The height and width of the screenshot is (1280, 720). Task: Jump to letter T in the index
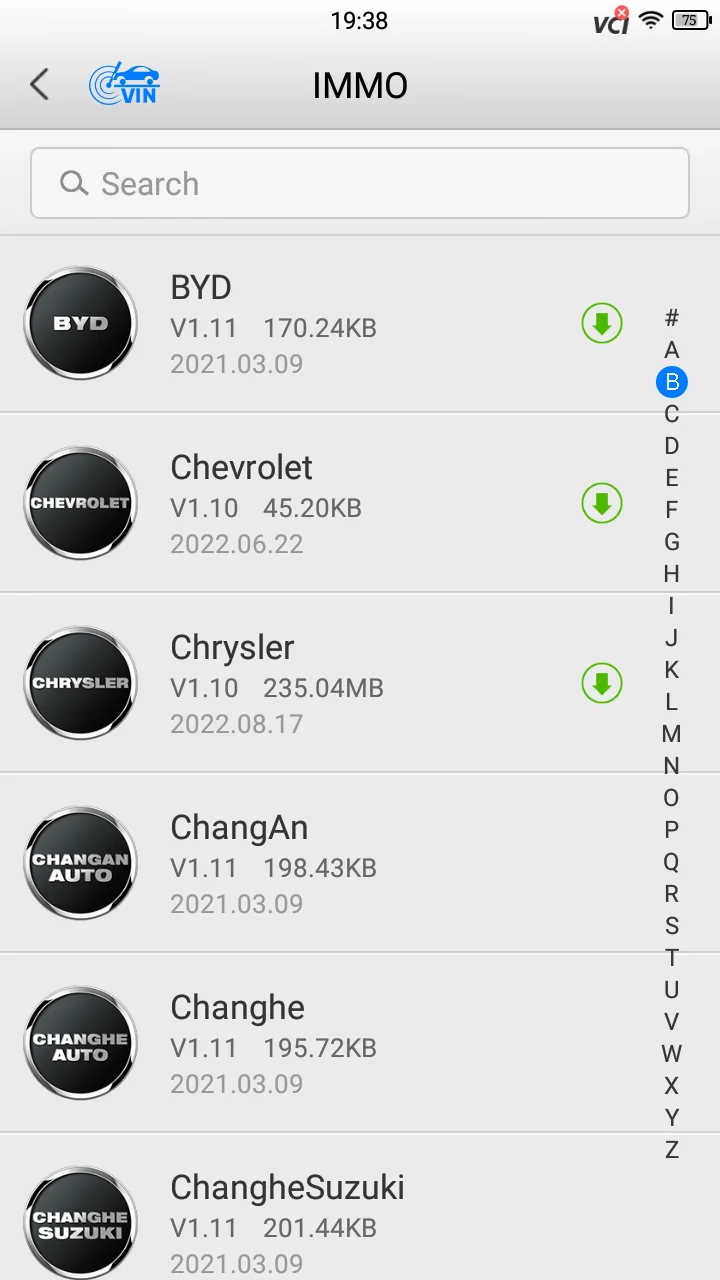tap(672, 958)
